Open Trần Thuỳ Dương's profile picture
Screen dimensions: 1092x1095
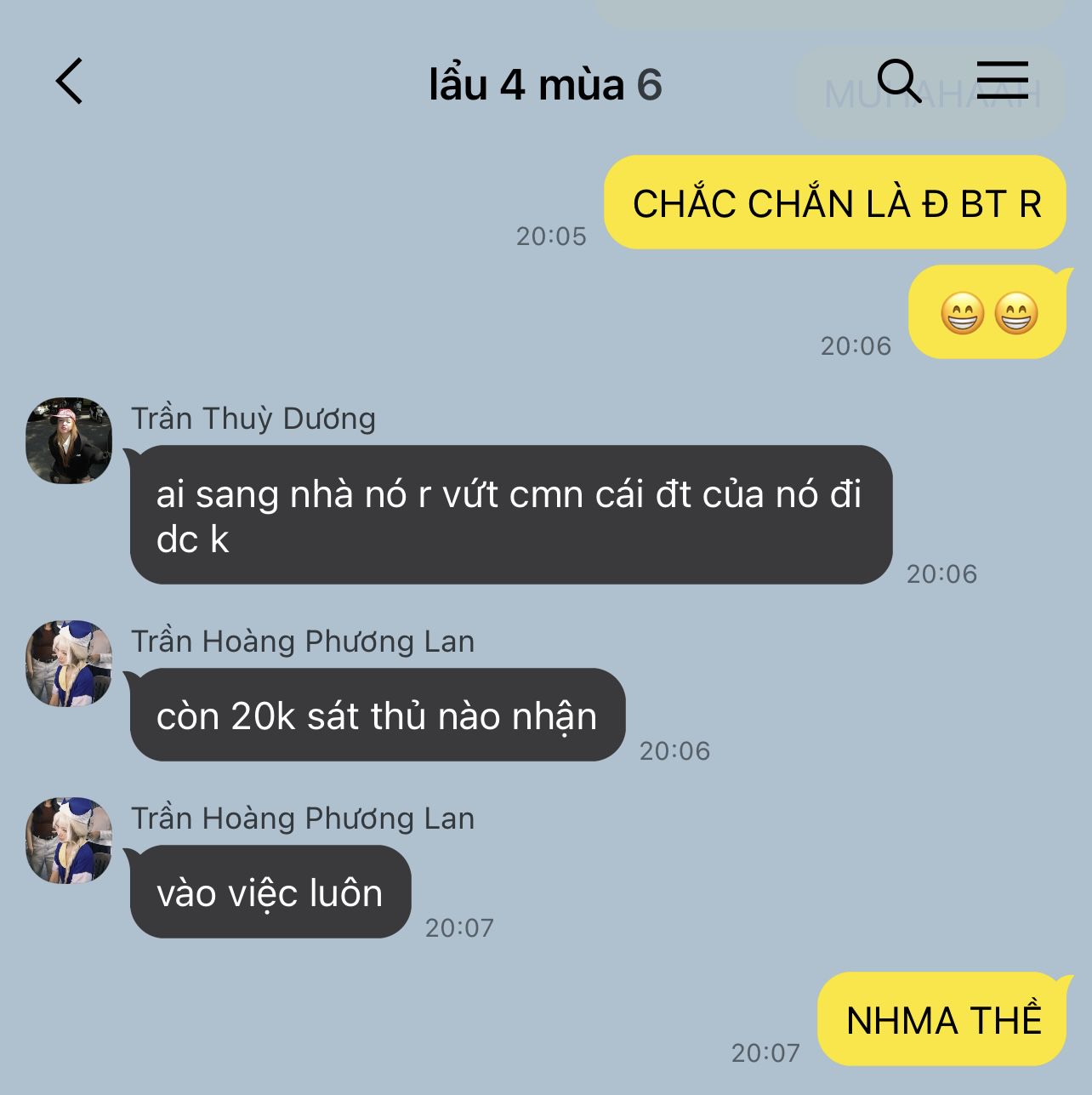point(69,441)
